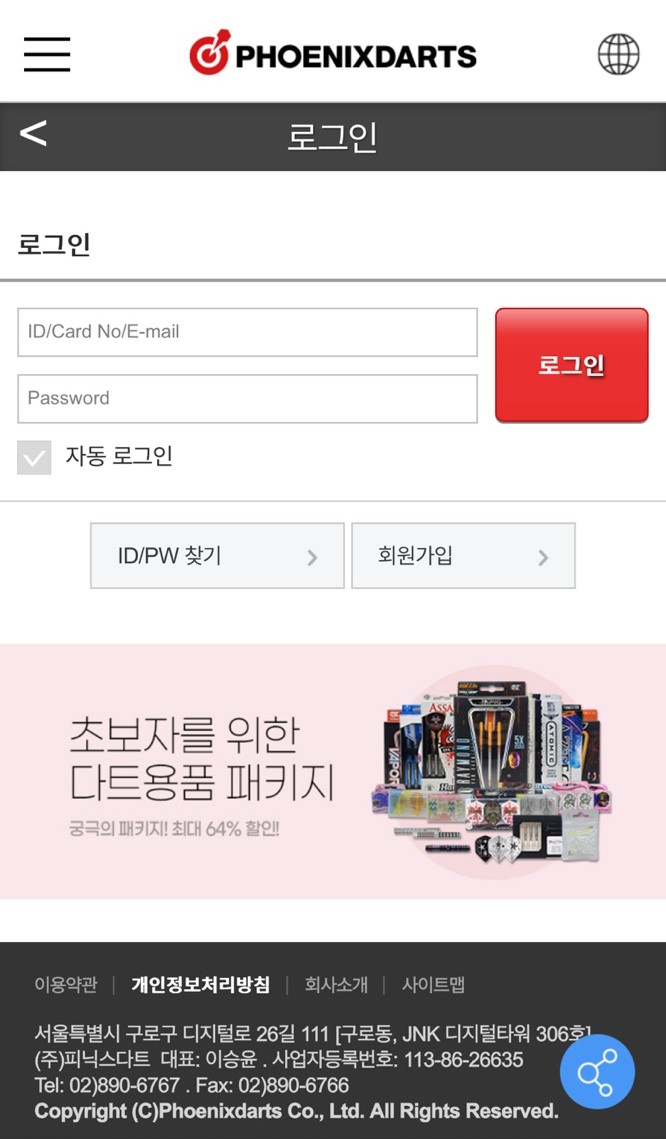This screenshot has width=666, height=1139.
Task: Open 이용약관 link in footer
Action: (65, 984)
